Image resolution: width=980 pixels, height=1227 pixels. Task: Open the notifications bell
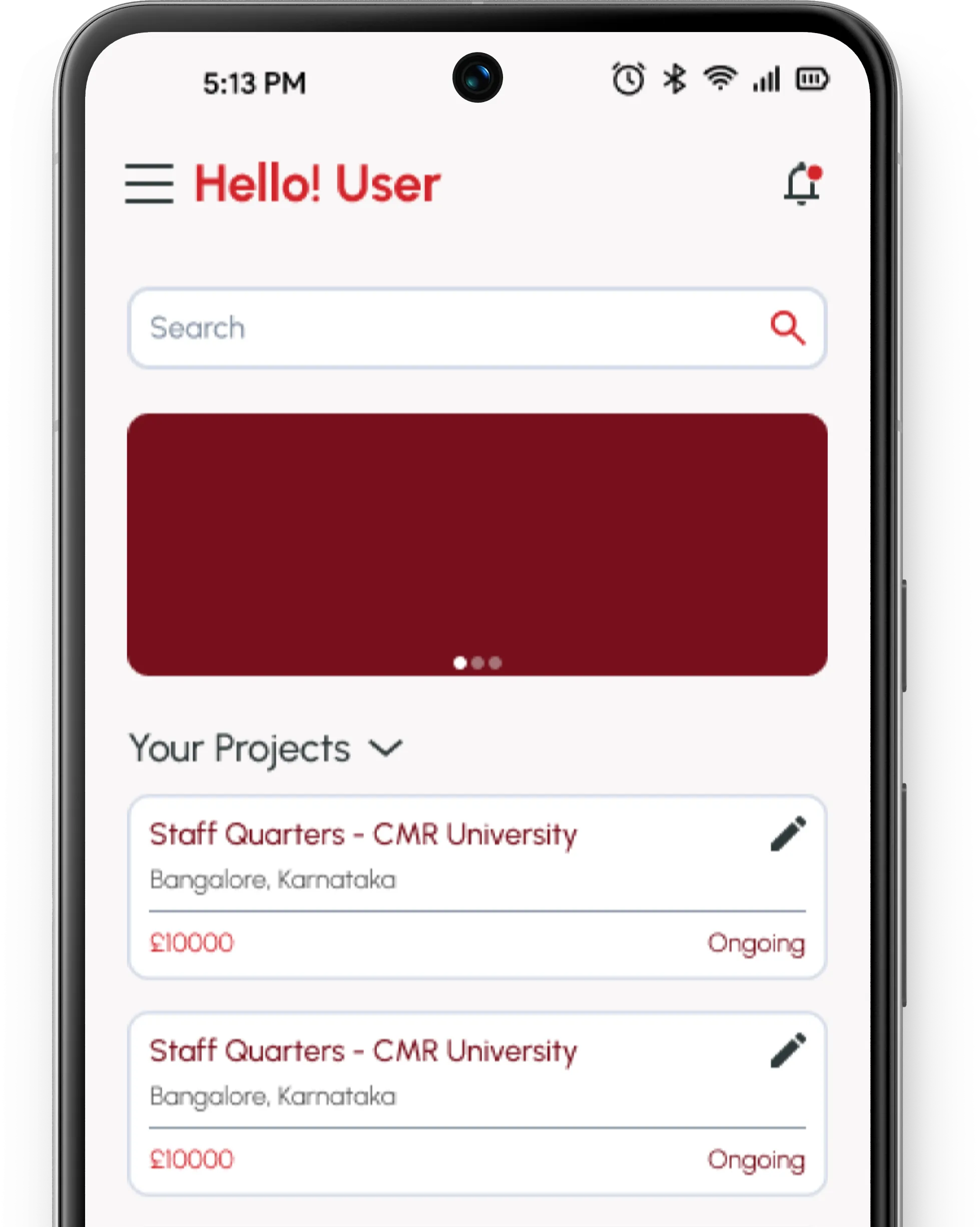click(x=802, y=184)
